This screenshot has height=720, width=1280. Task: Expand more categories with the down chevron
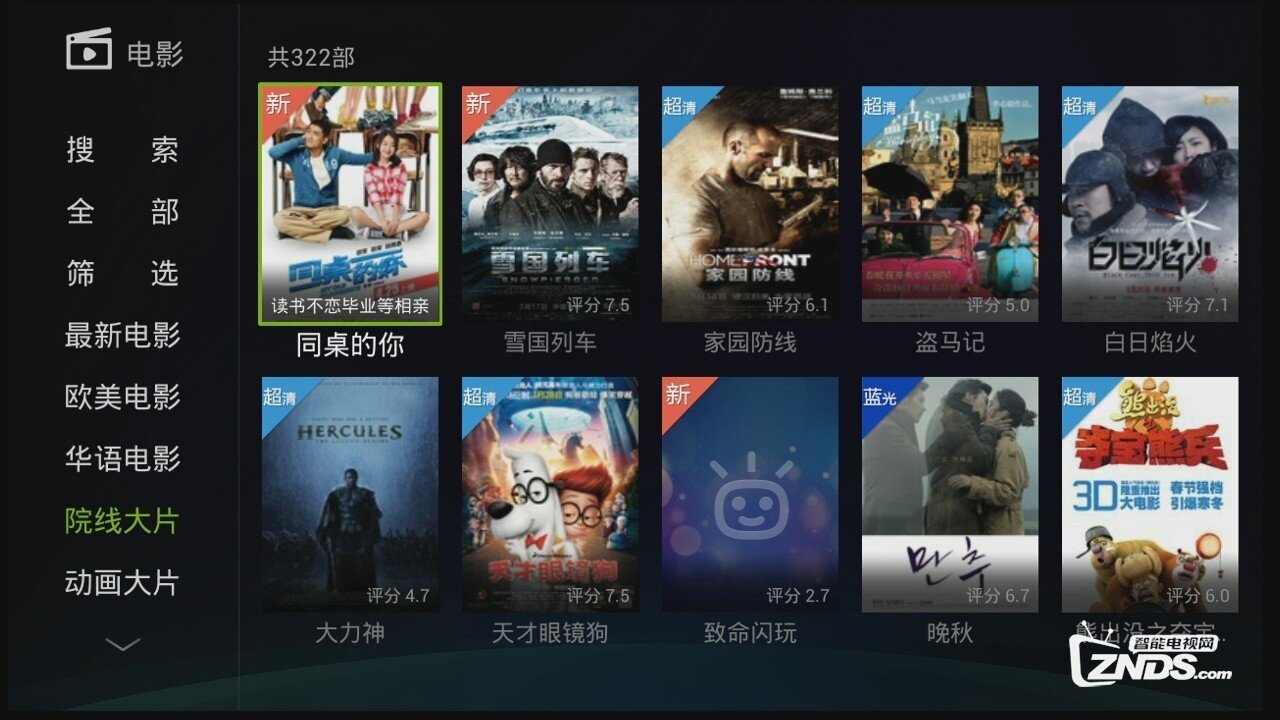[x=122, y=645]
